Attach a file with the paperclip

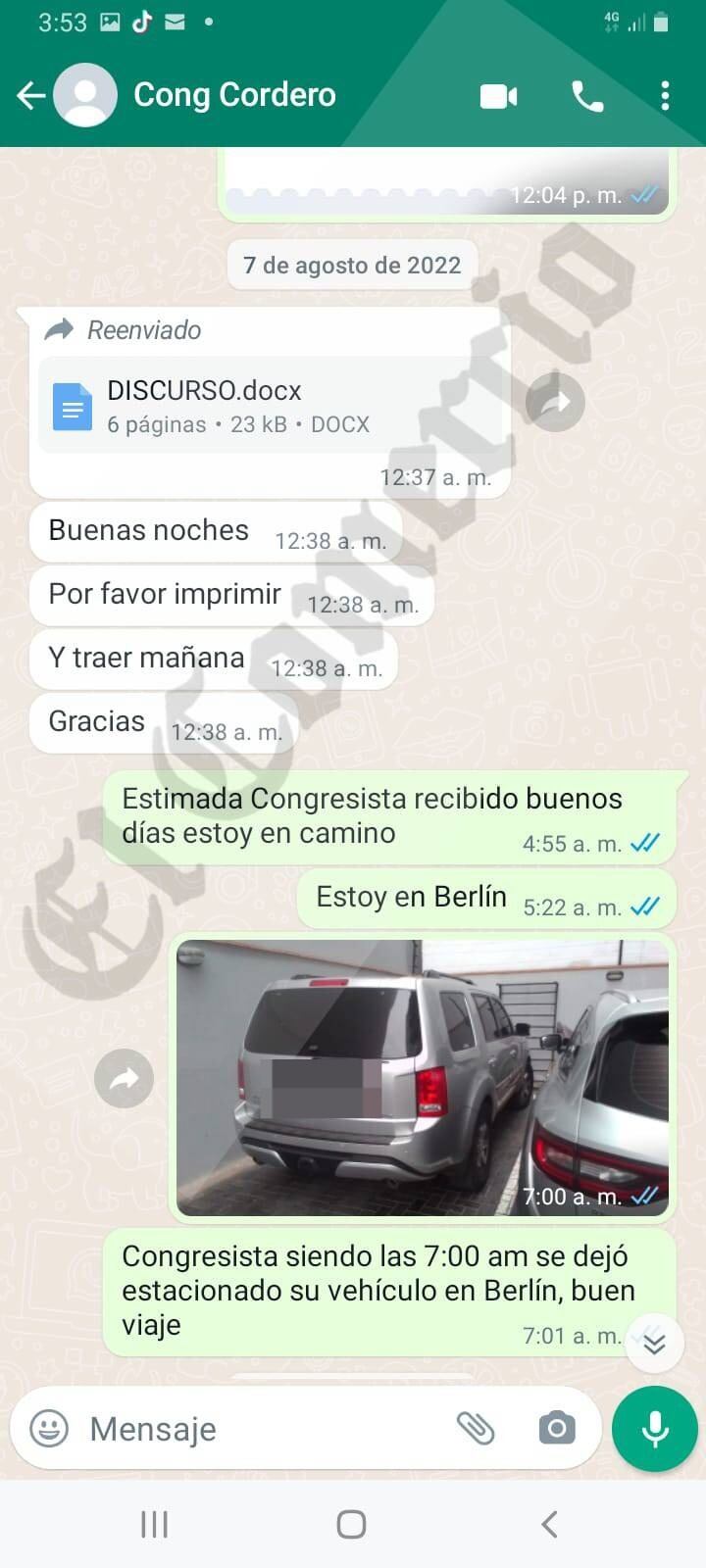476,1428
